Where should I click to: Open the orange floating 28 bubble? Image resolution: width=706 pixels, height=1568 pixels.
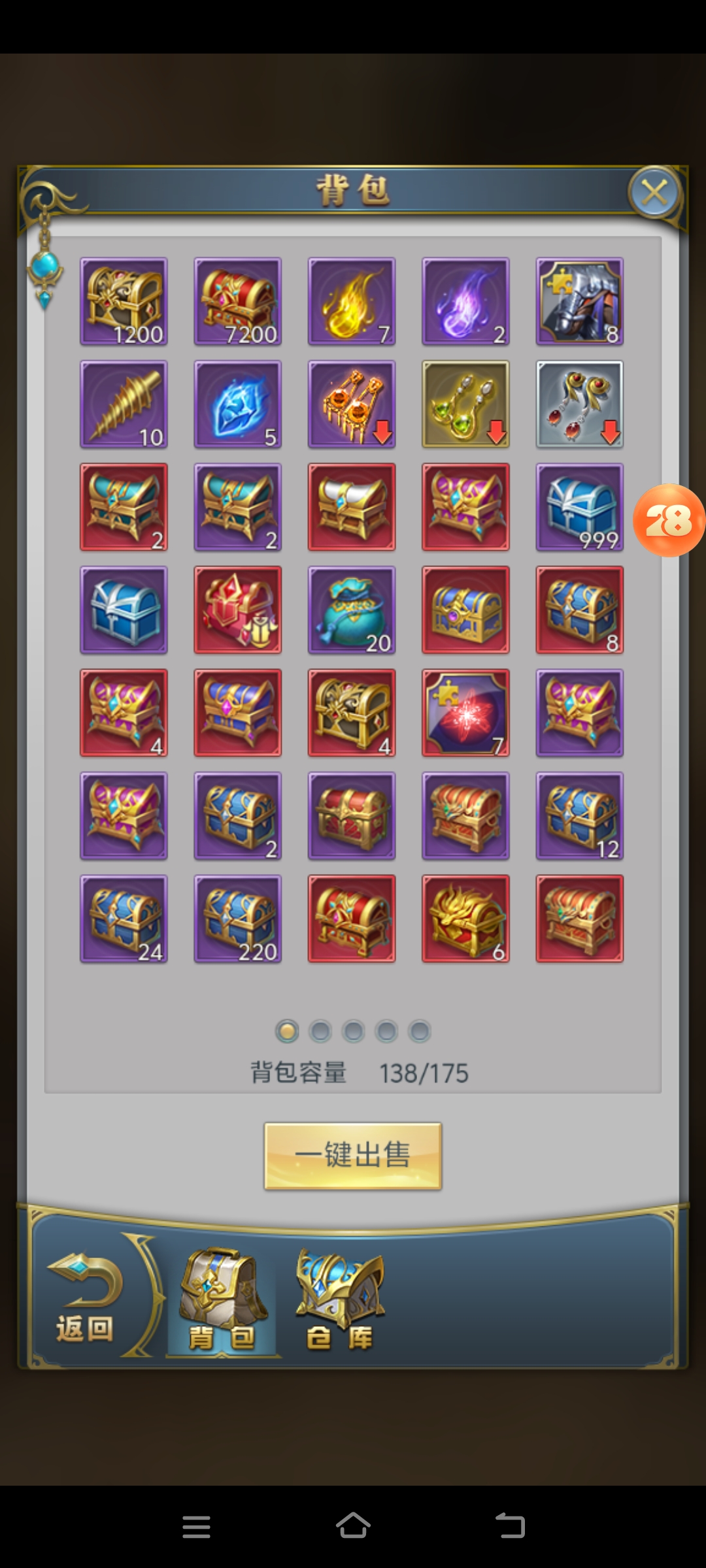668,520
